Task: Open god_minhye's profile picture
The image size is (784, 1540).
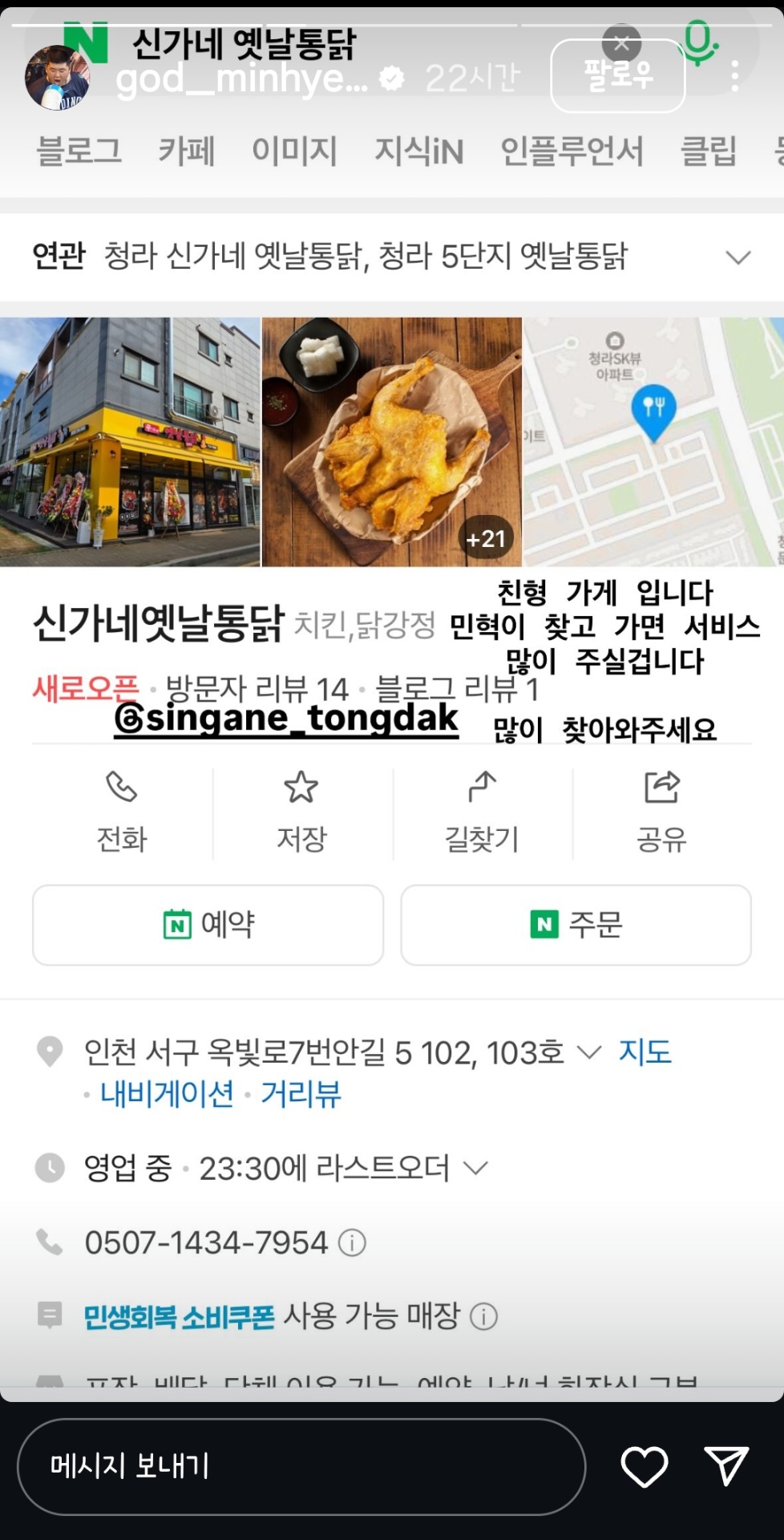Action: click(57, 78)
